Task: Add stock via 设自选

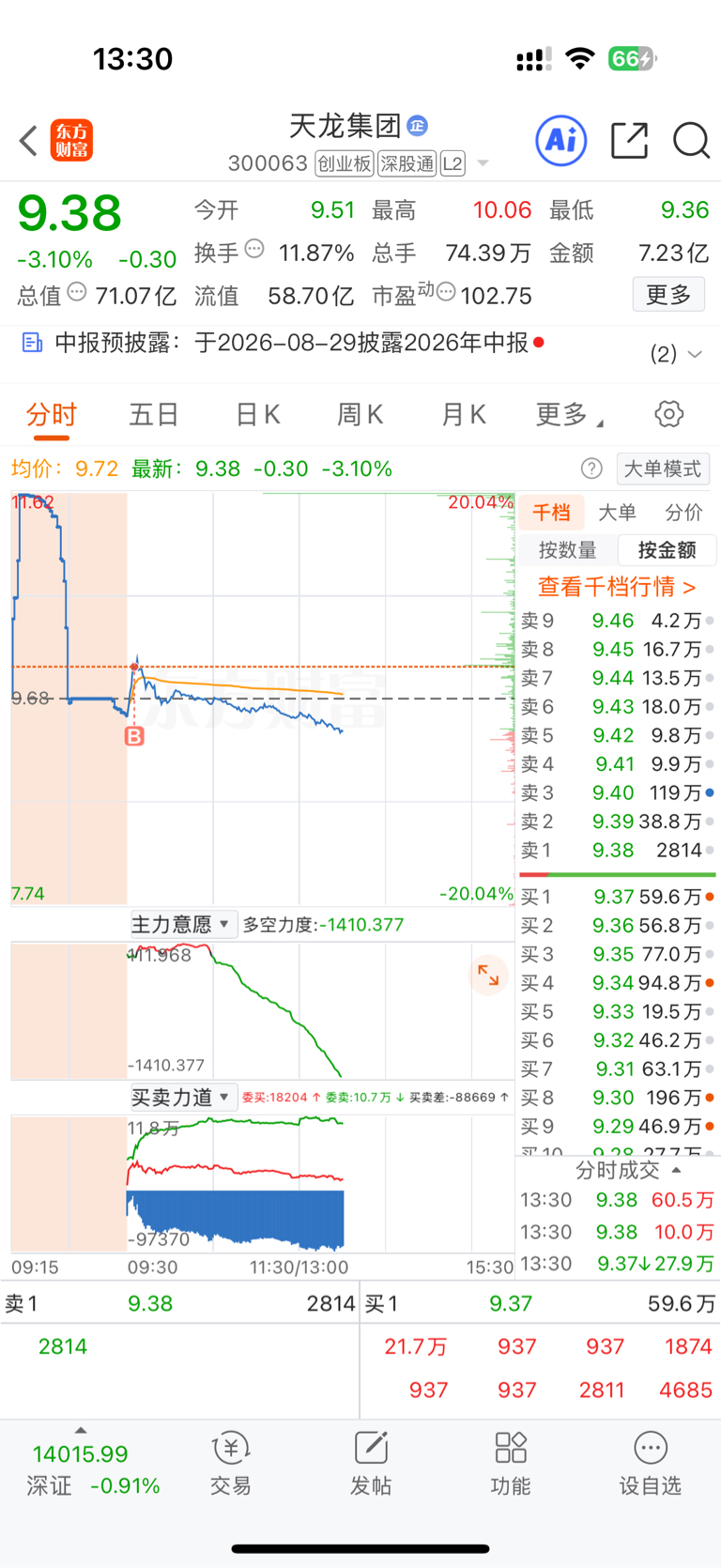Action: 650,1464
